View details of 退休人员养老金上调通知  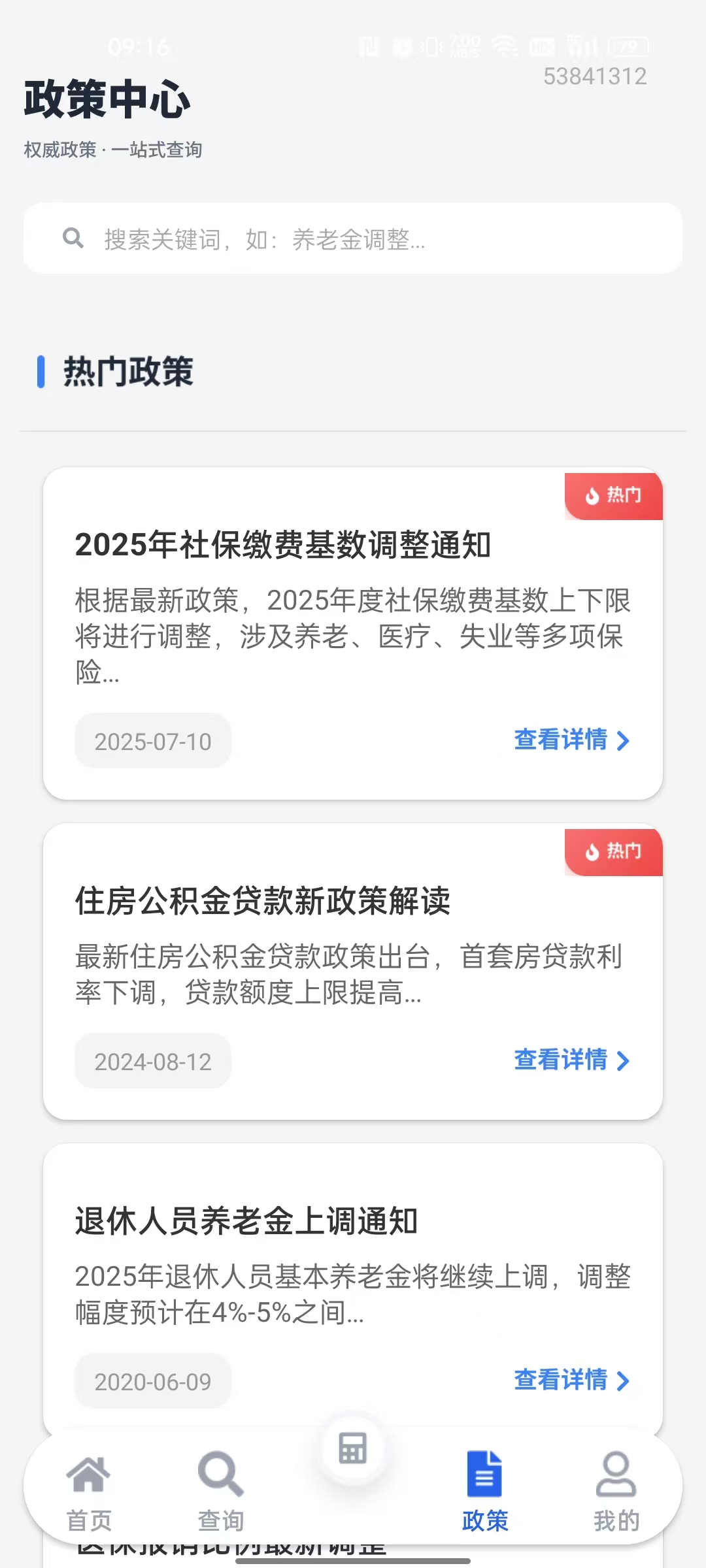(571, 1380)
